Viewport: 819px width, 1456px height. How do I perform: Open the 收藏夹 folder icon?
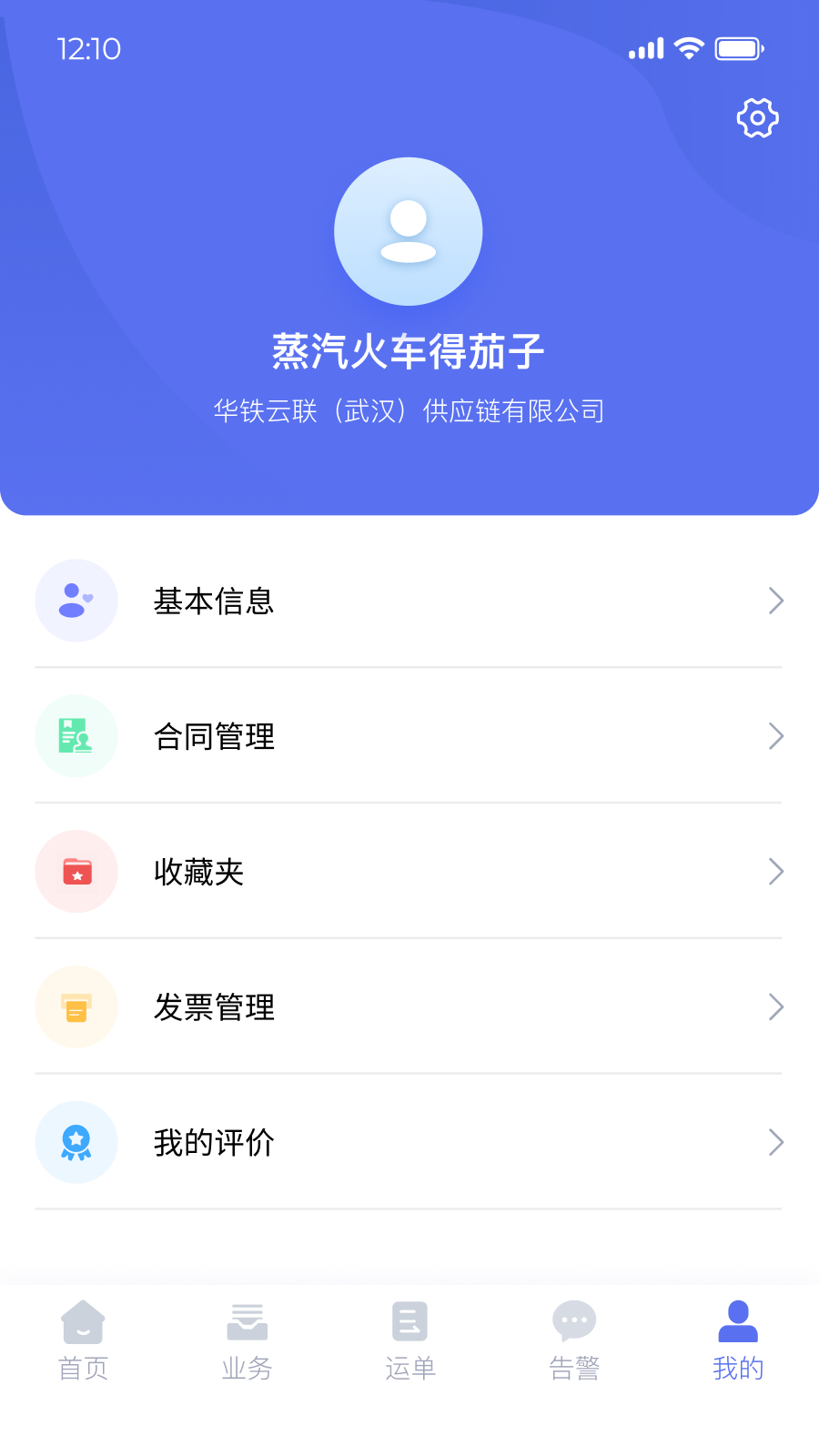pos(76,871)
